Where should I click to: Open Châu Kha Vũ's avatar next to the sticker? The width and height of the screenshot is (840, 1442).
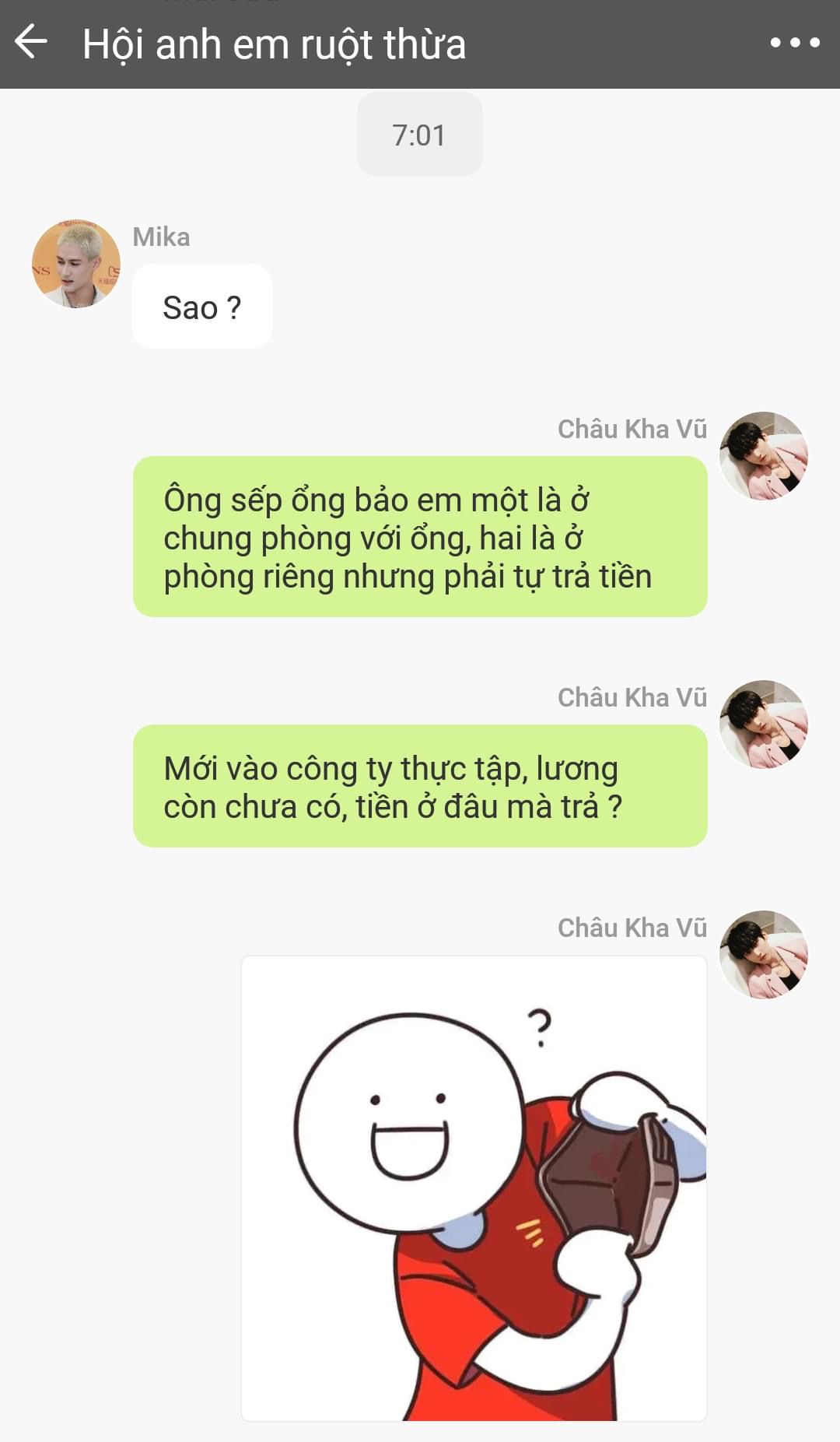click(763, 954)
